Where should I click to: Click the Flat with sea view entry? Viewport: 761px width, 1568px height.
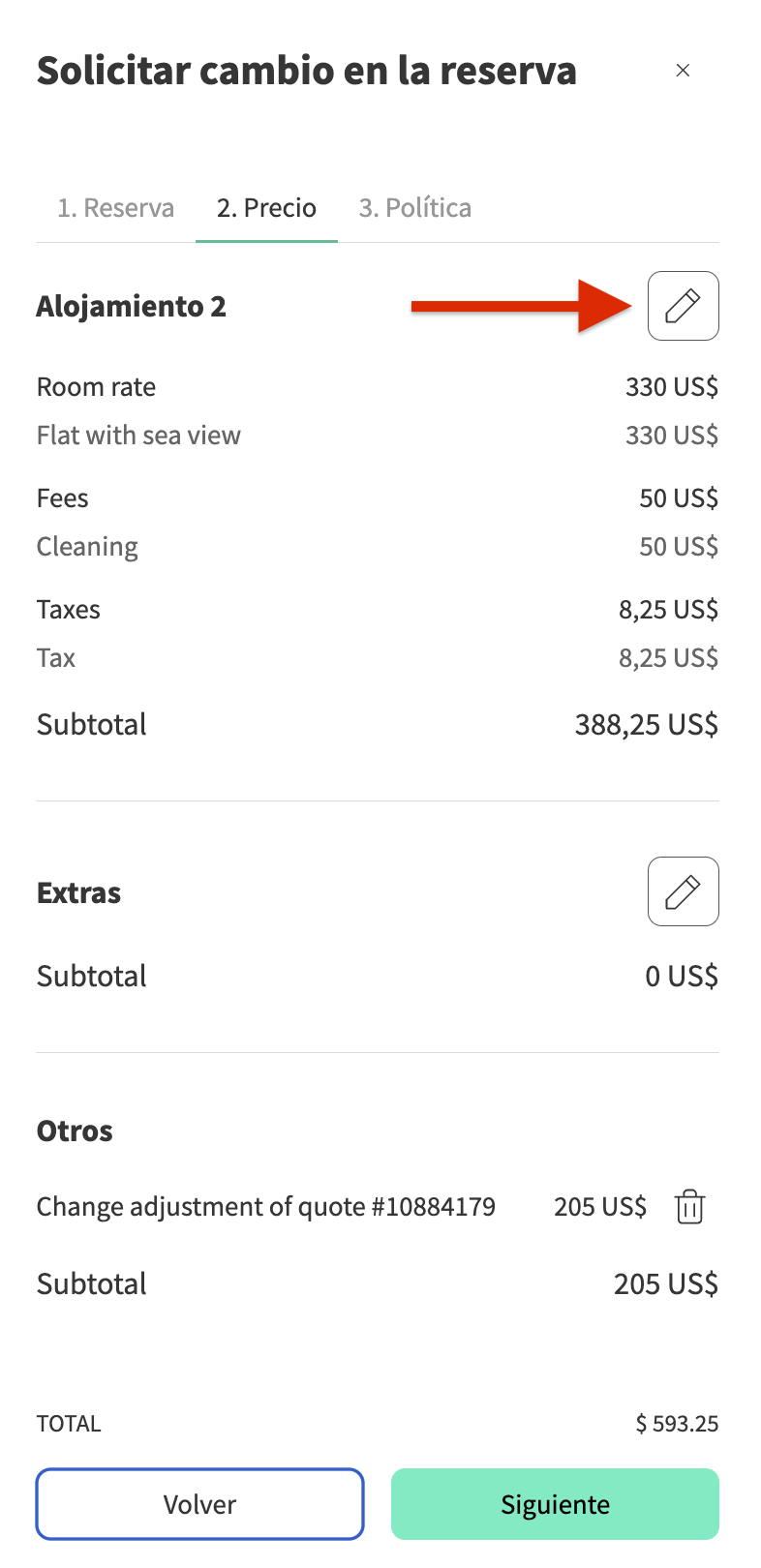(138, 435)
